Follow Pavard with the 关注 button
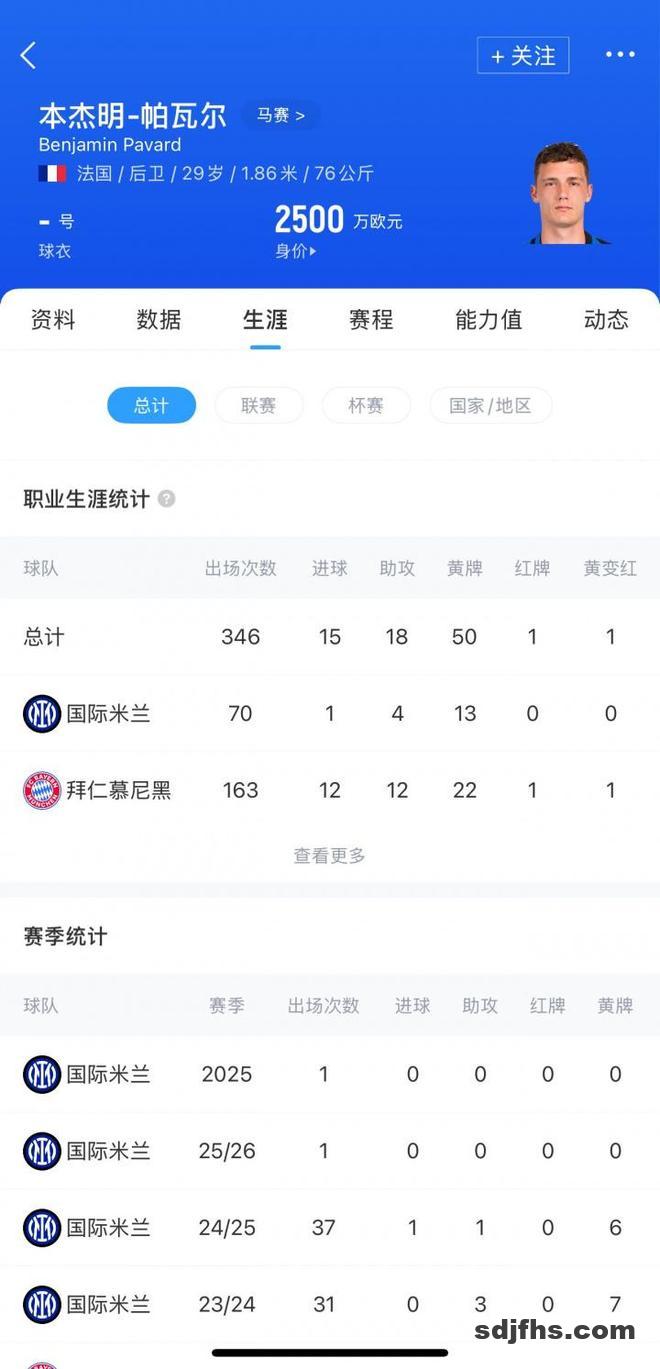660x1369 pixels. click(x=523, y=56)
